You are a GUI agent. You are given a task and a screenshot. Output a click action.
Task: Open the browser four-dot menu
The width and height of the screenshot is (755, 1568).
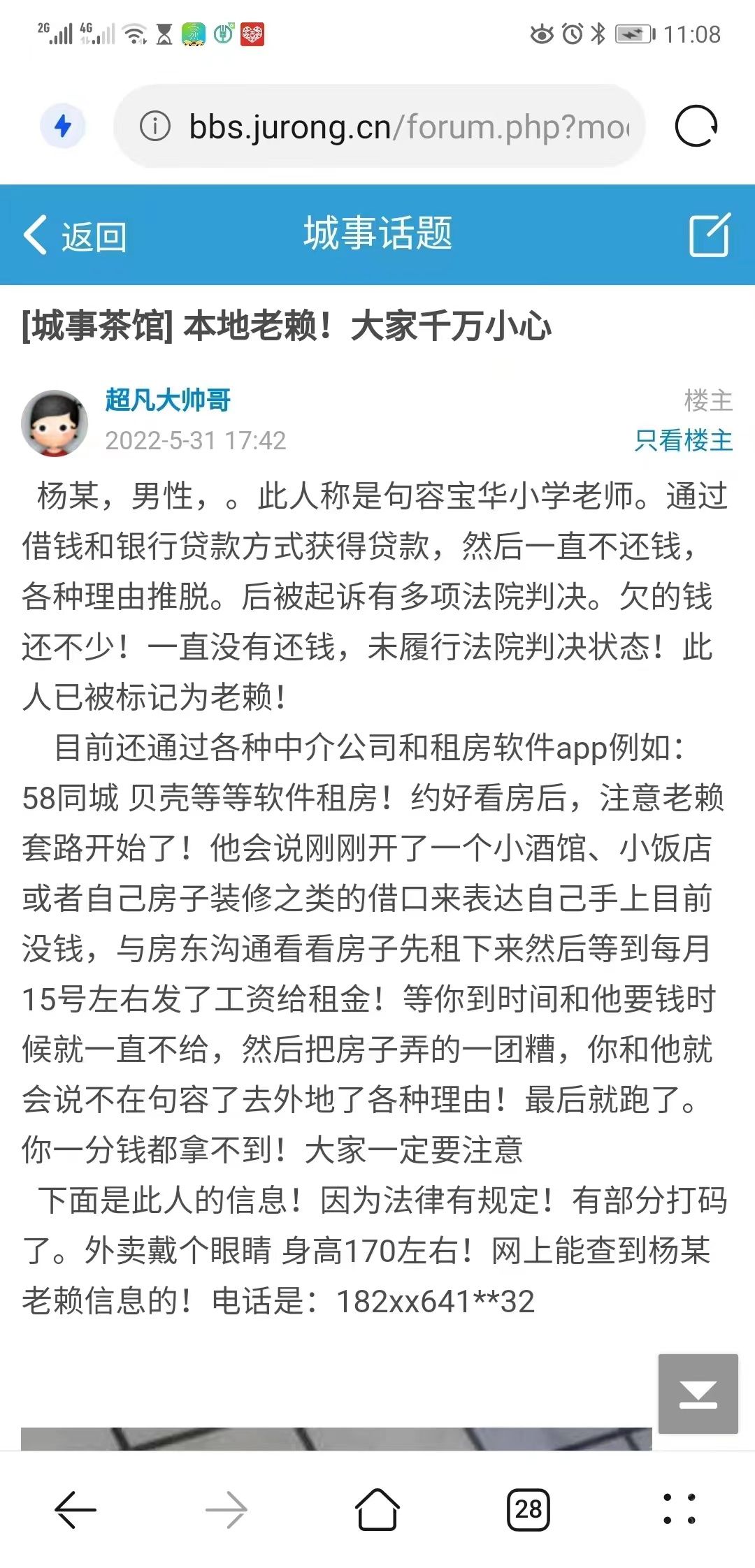(x=679, y=1509)
